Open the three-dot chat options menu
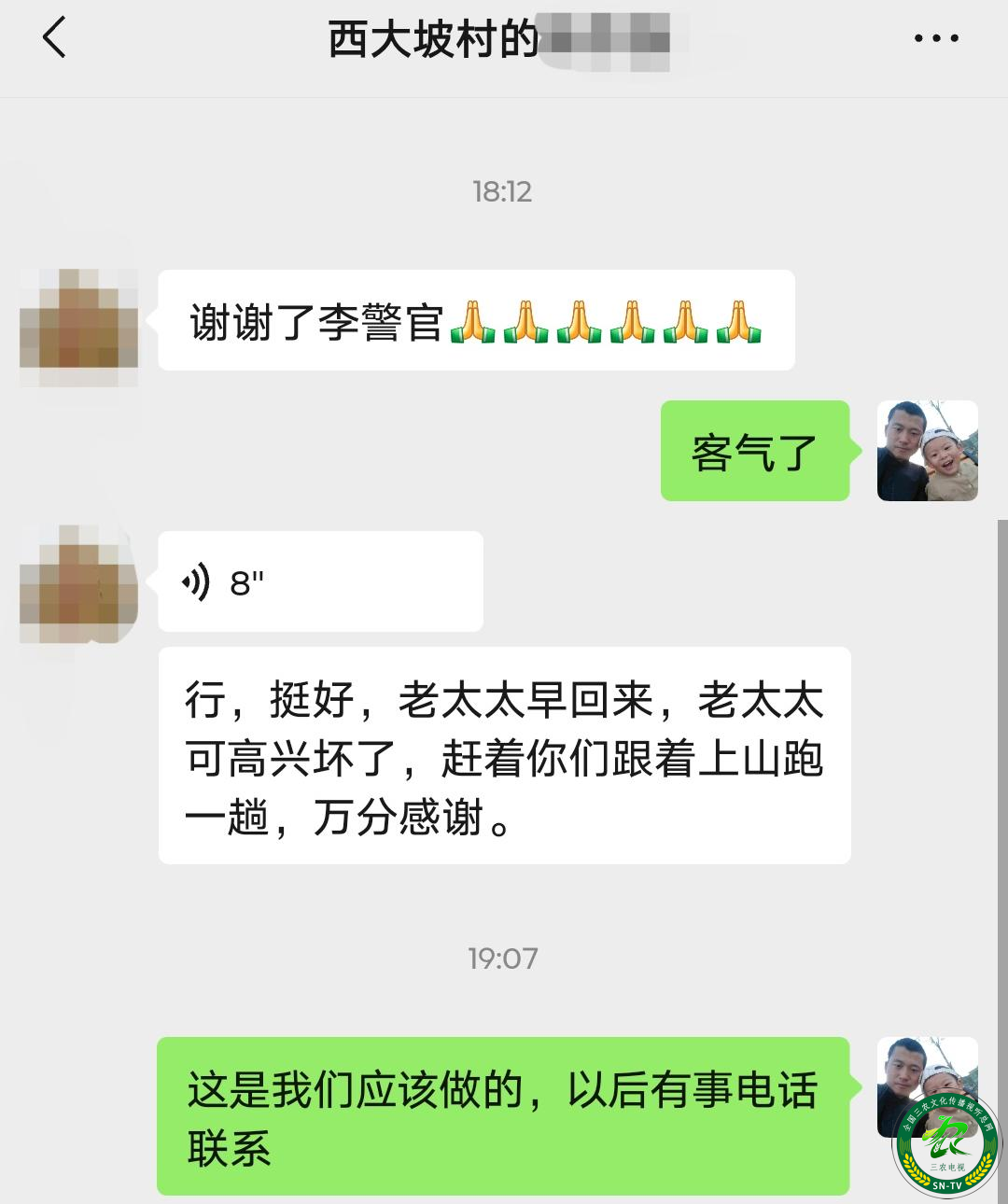 pos(935,39)
